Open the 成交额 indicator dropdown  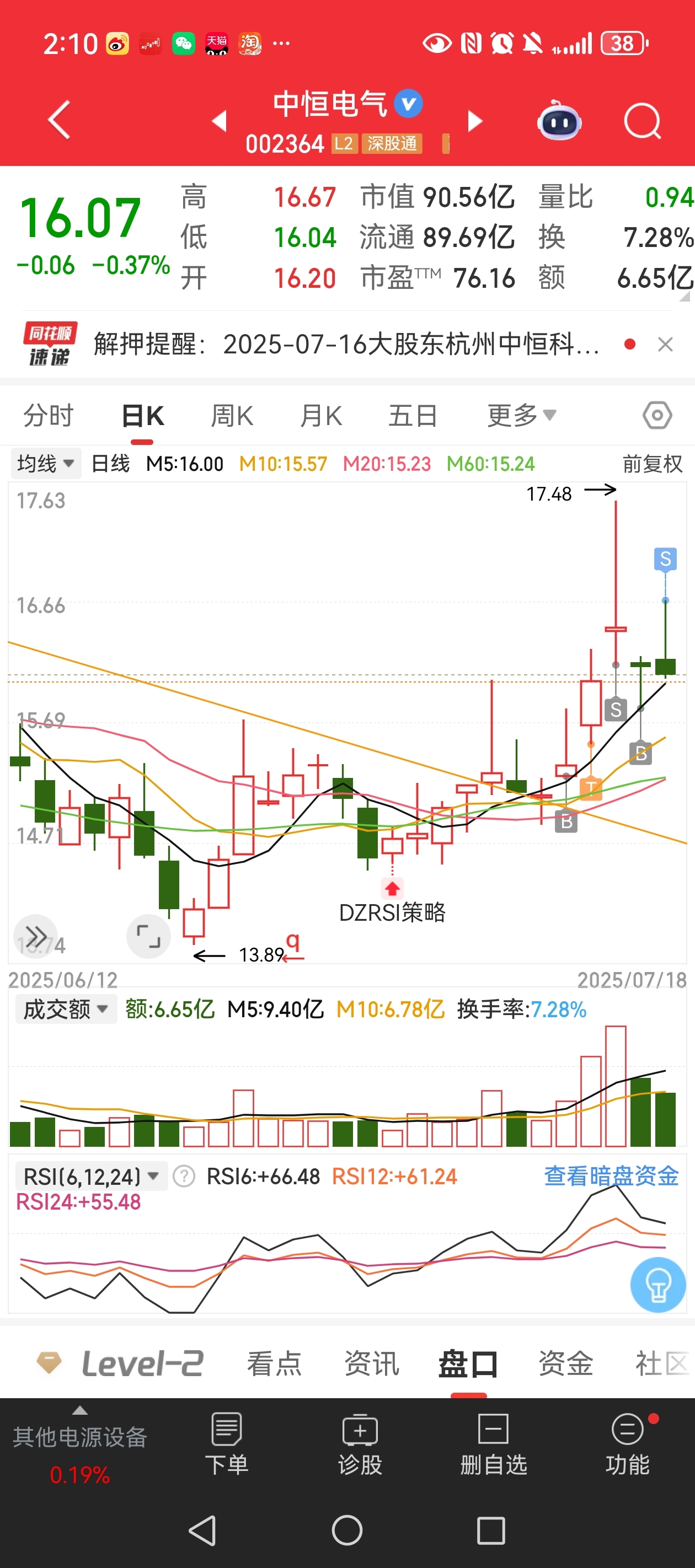(66, 1009)
